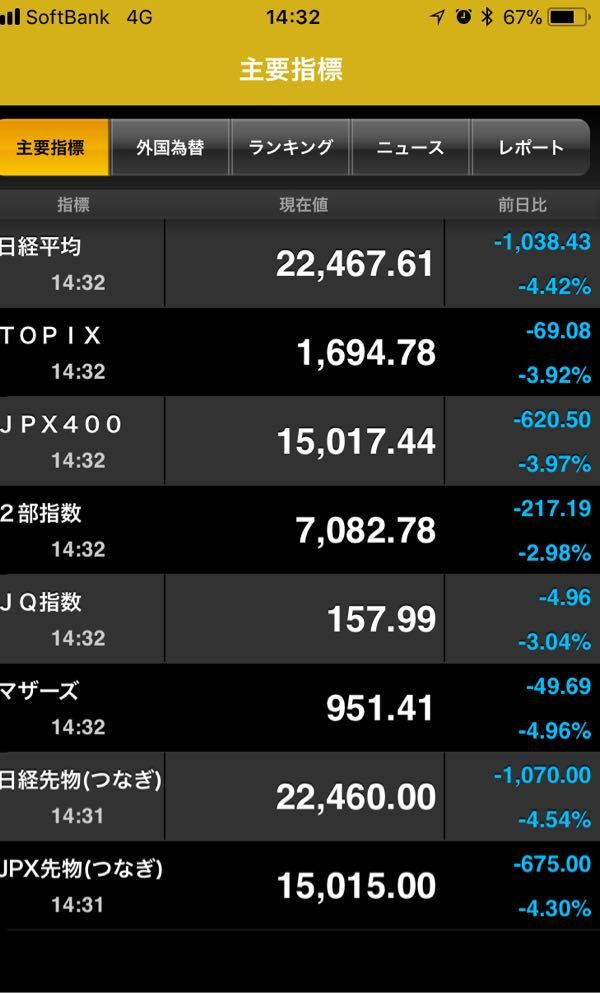Image resolution: width=600 pixels, height=993 pixels.
Task: View the JQ指数 row
Action: [300, 619]
